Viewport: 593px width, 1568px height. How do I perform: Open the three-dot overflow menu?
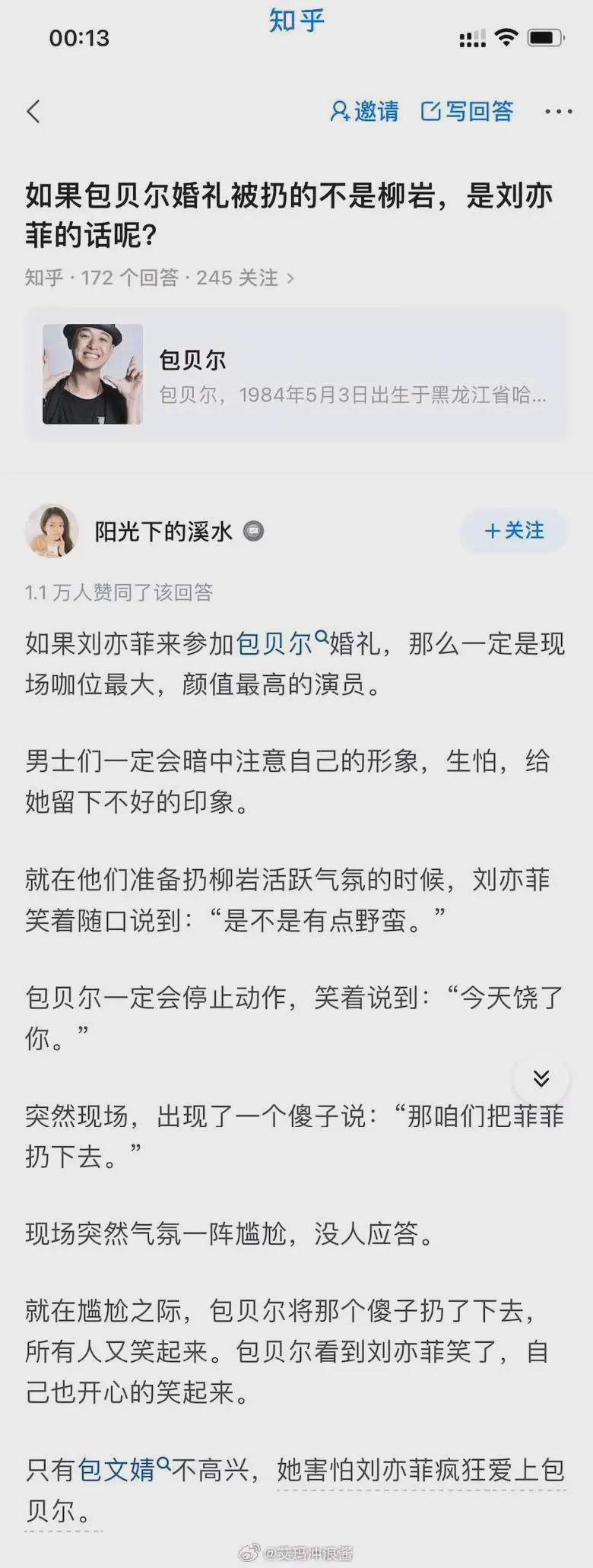pos(558,112)
